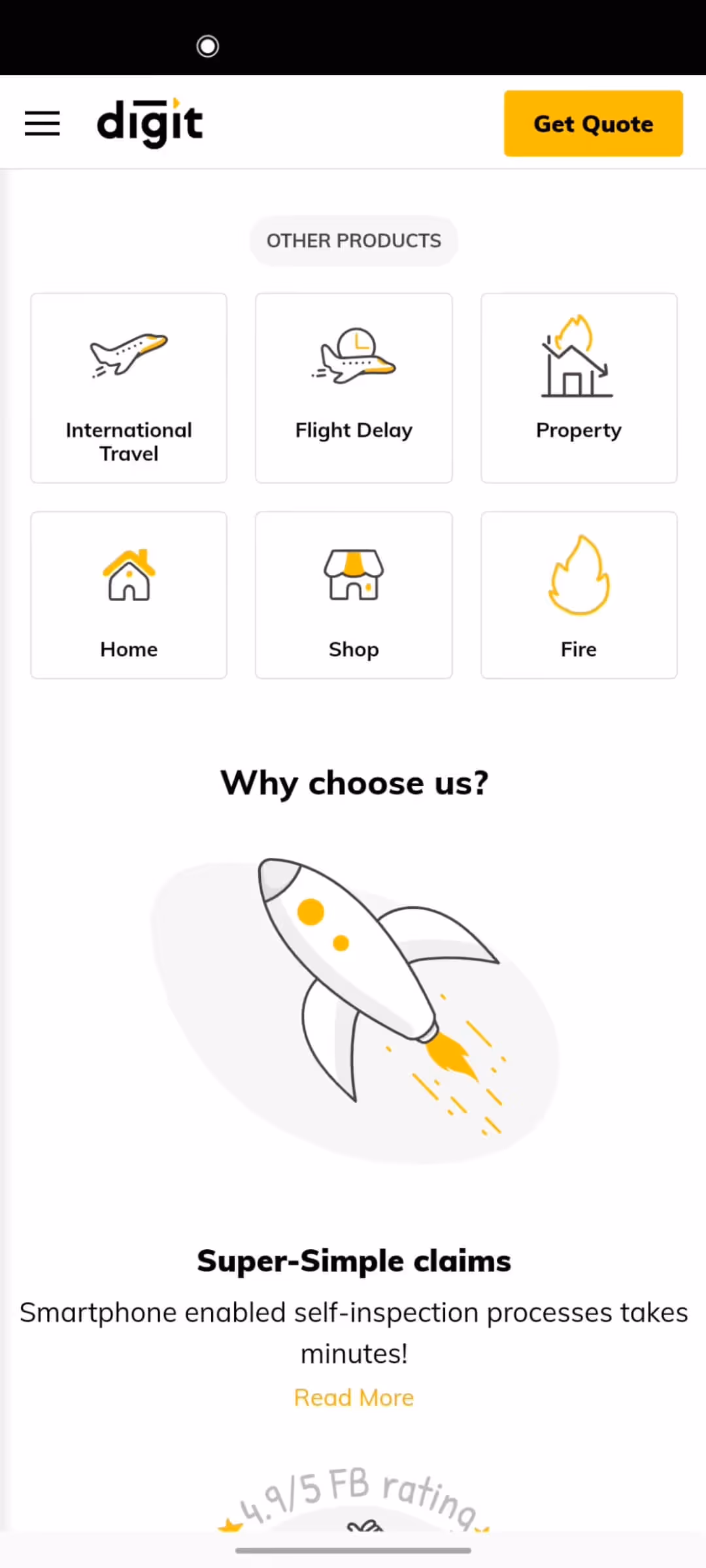
Task: Open the Property insurance card
Action: pyautogui.click(x=579, y=388)
